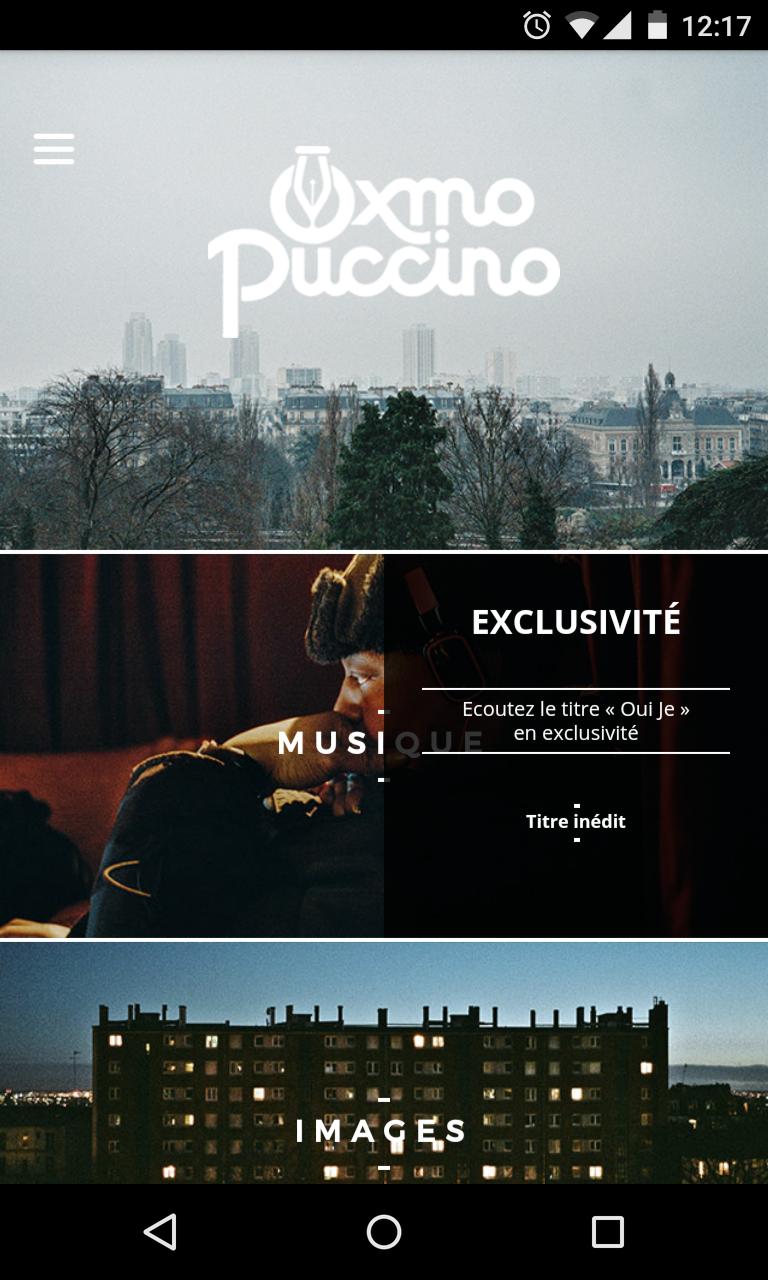Open the Musique section tile
The image size is (768, 1280).
pos(190,745)
